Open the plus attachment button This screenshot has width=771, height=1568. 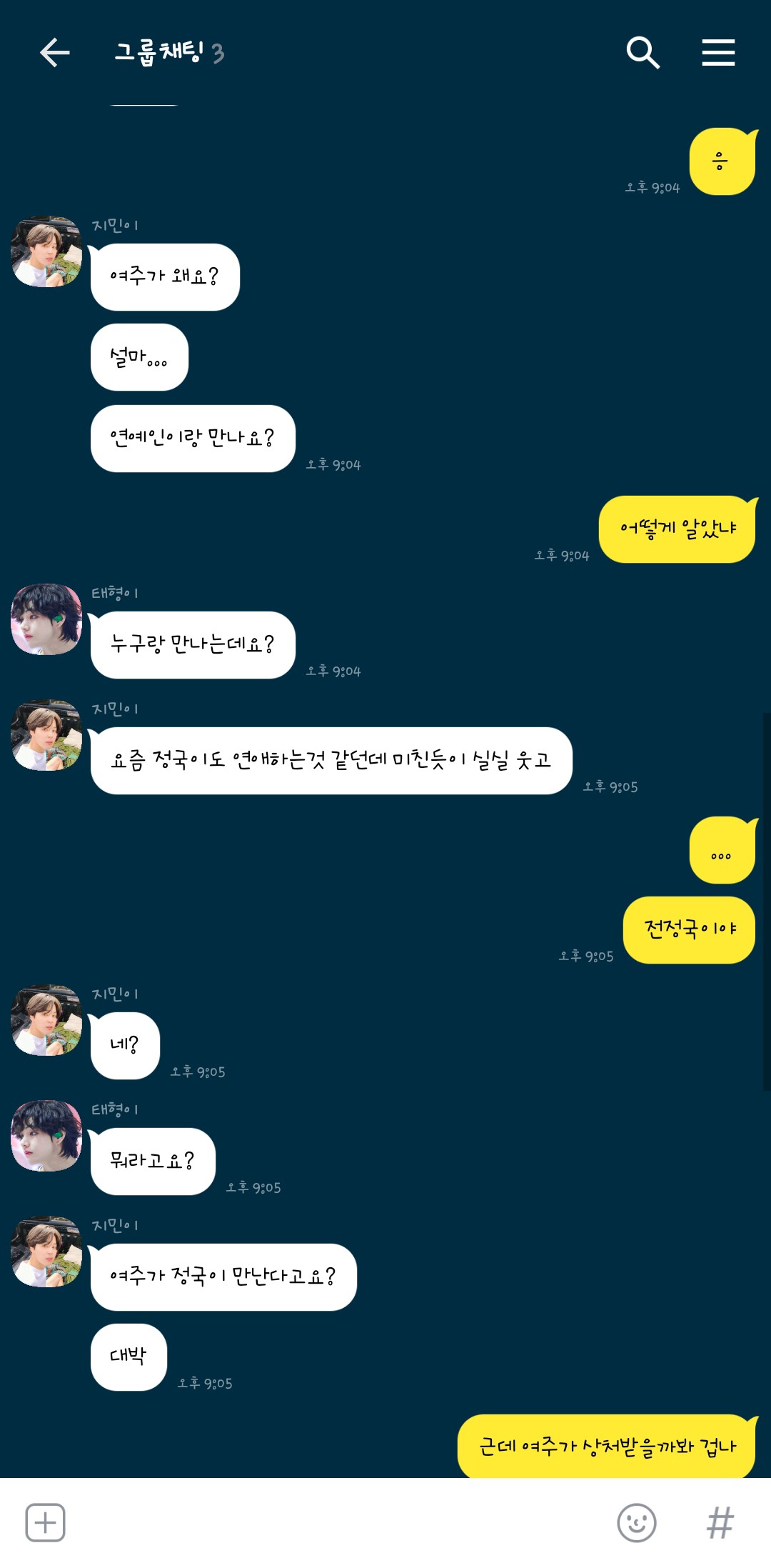tap(46, 1522)
